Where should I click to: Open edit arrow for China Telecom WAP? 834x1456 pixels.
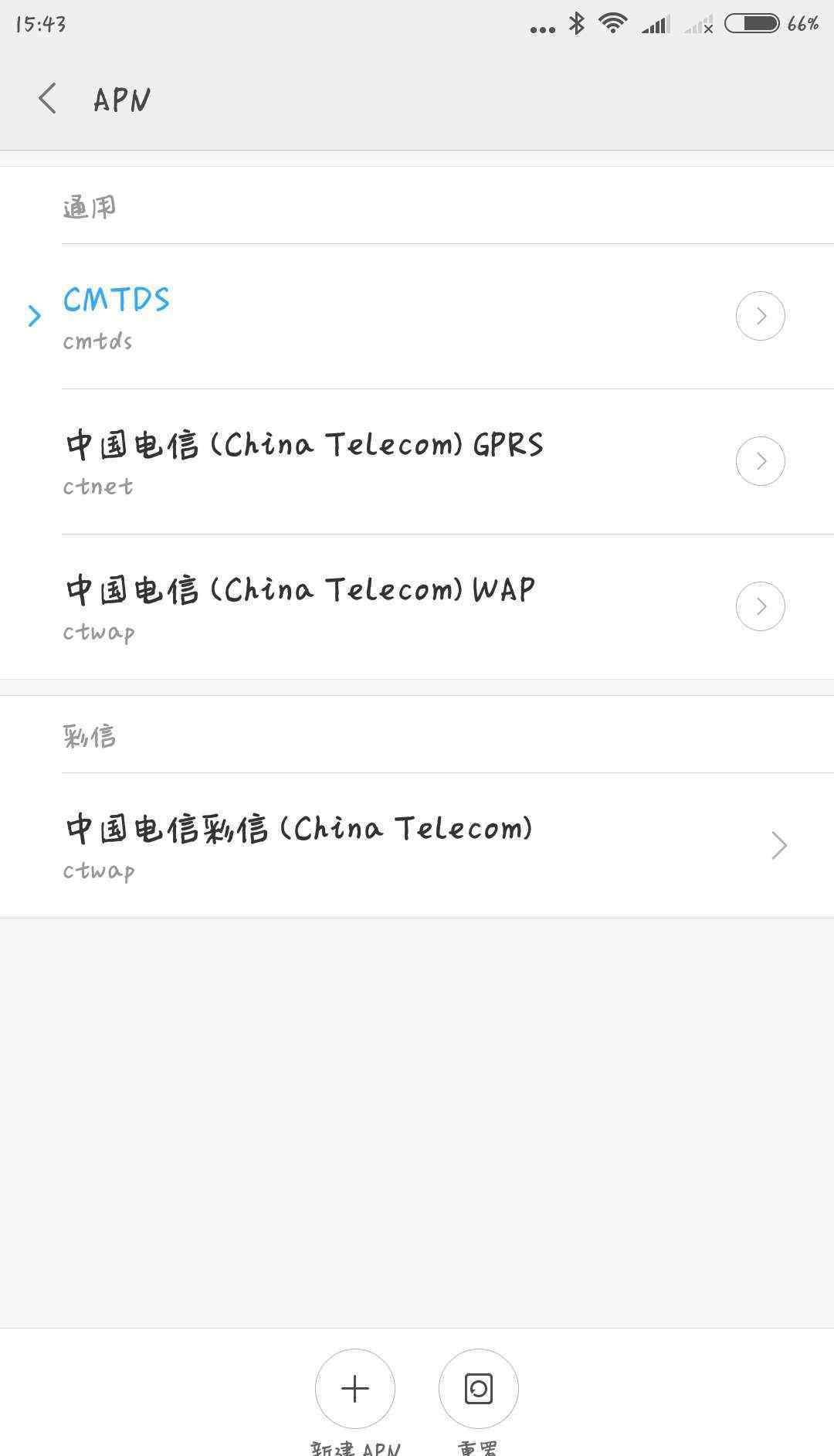(761, 606)
